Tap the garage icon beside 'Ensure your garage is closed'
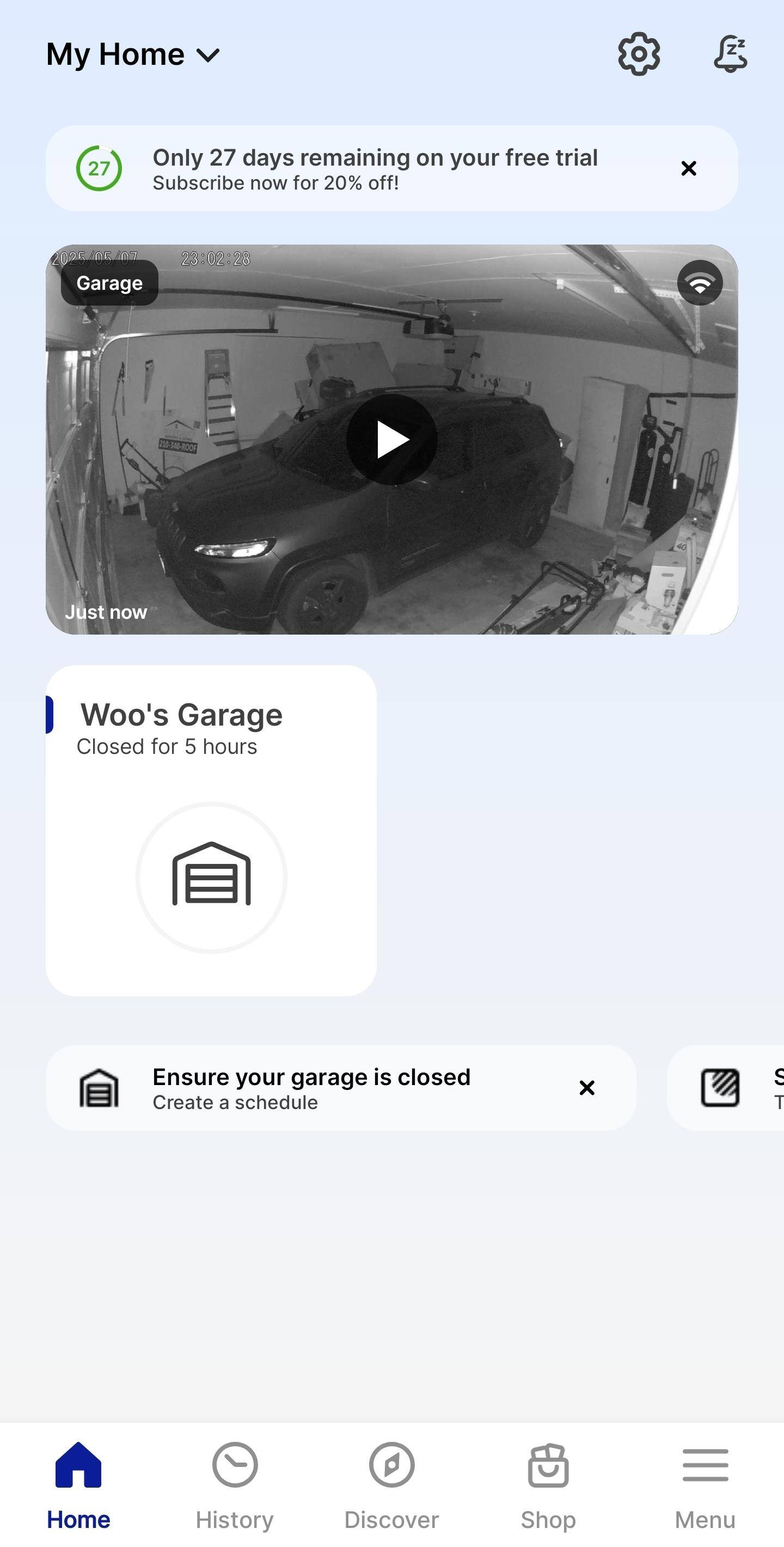The width and height of the screenshot is (784, 1547). 100,1088
